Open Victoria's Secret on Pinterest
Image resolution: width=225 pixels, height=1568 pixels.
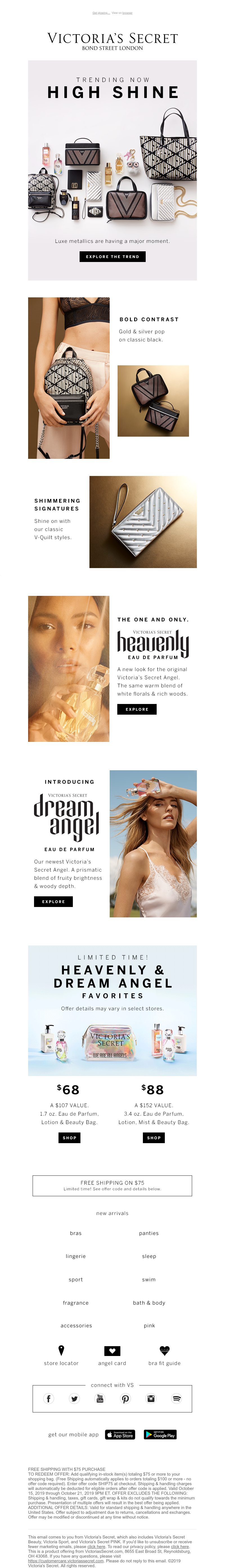coord(125,1399)
